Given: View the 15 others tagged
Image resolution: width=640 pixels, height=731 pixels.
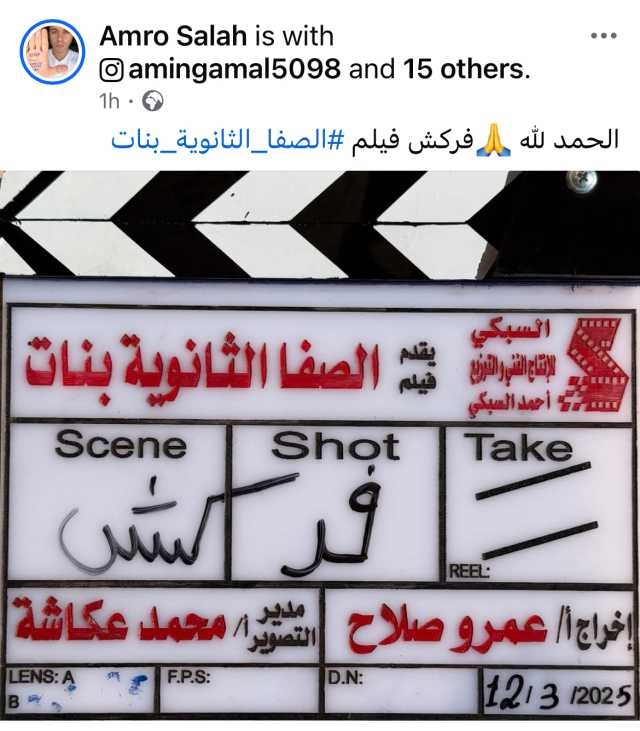Looking at the screenshot, I should 464,69.
